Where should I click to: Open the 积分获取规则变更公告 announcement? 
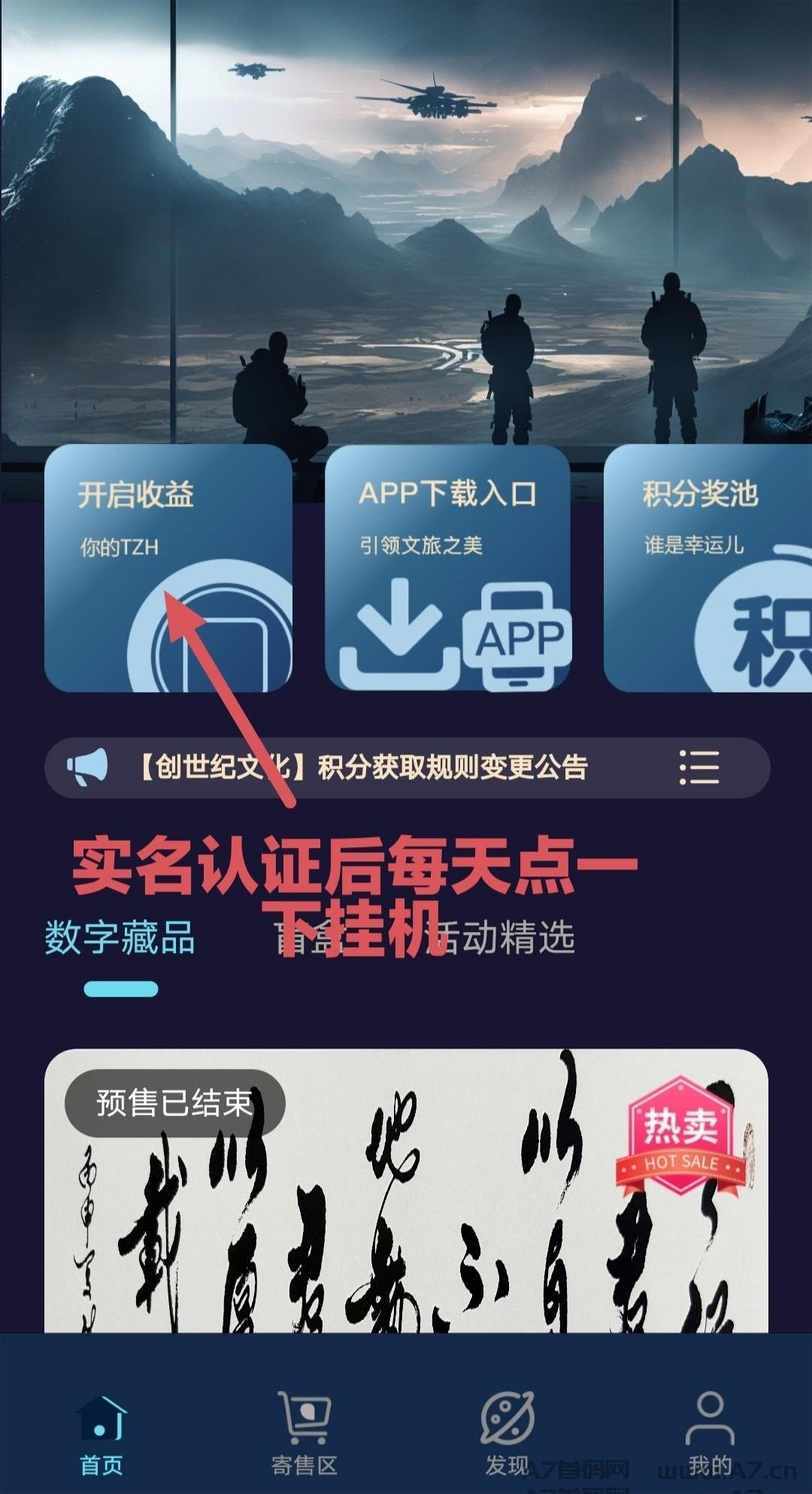click(362, 767)
